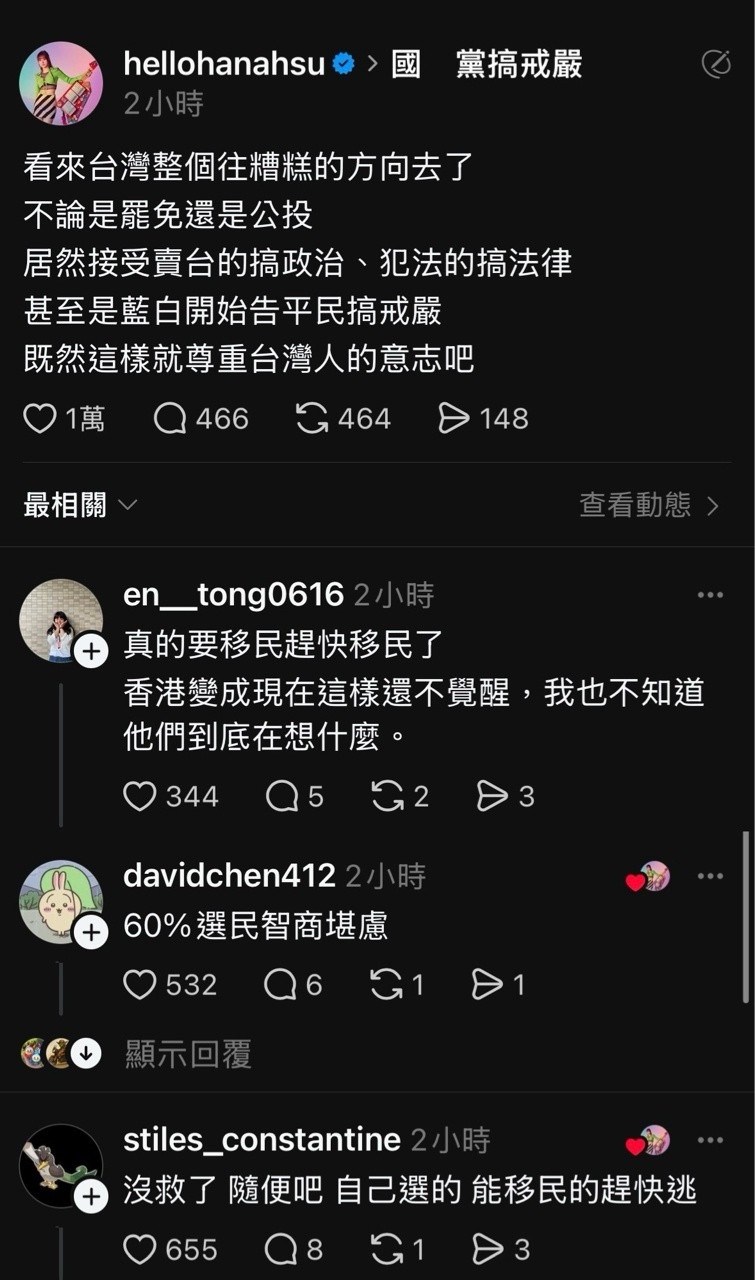Viewport: 755px width, 1280px height.
Task: Open more options for davidchen412's reply
Action: 710,876
